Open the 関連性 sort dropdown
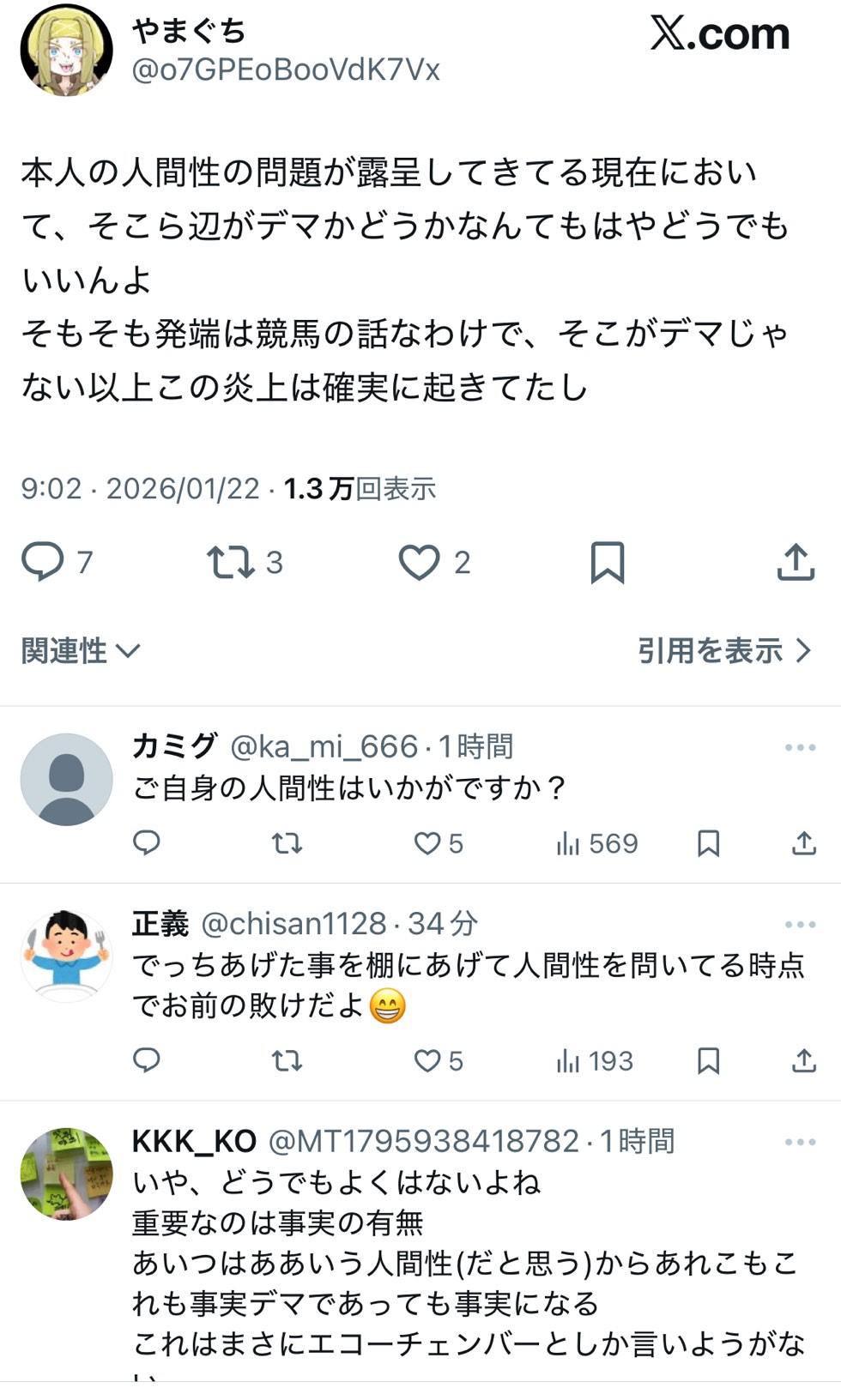The width and height of the screenshot is (841, 1400). pyautogui.click(x=80, y=651)
